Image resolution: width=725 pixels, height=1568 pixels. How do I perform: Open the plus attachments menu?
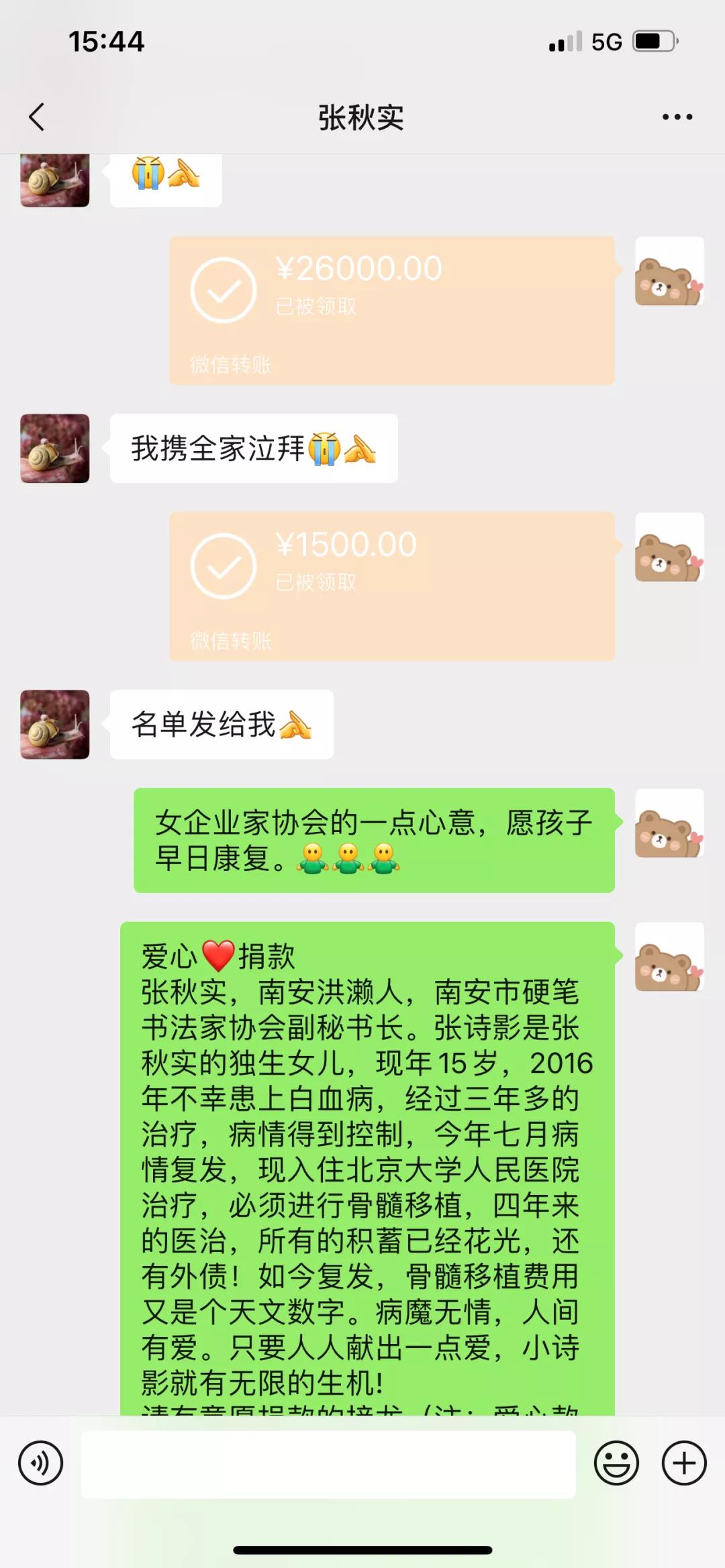(684, 1463)
